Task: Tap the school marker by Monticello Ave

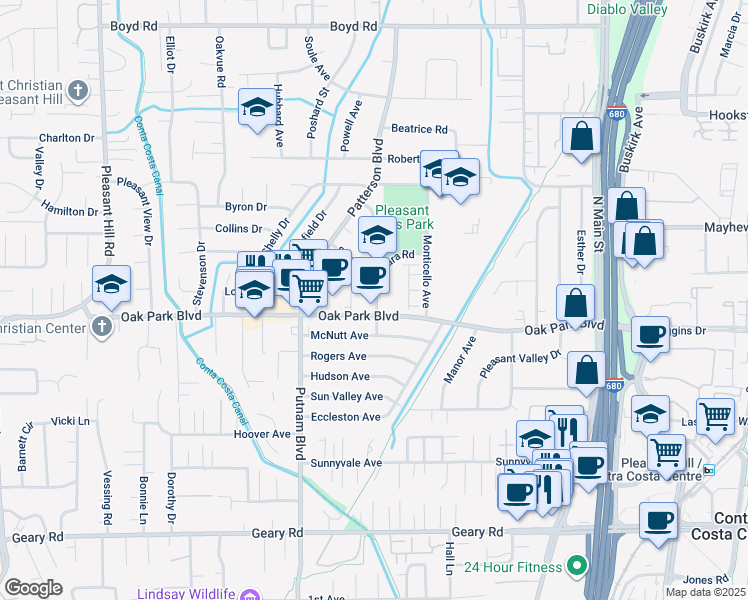Action: pyautogui.click(x=460, y=179)
